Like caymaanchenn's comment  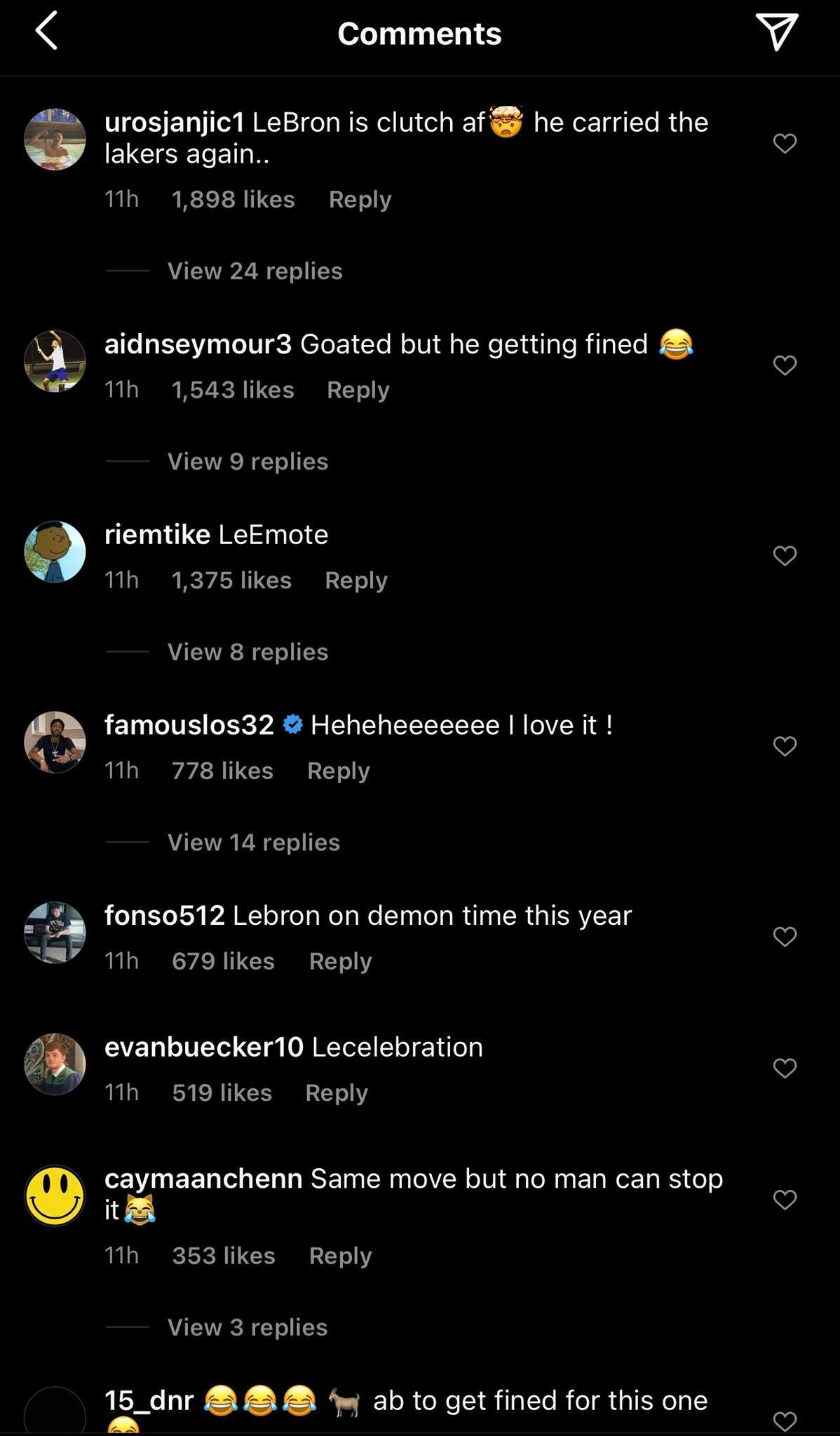click(x=785, y=1200)
